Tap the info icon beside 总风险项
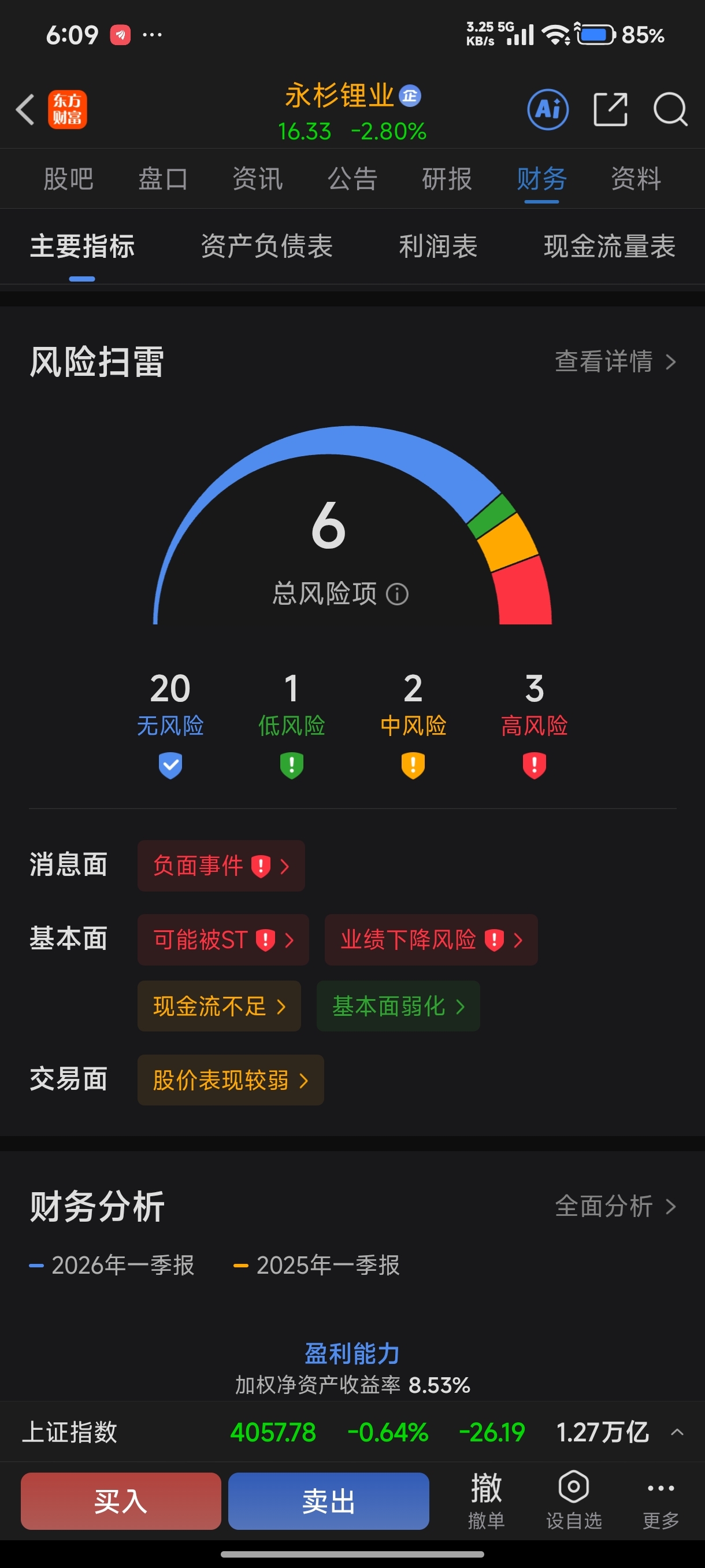 (397, 594)
